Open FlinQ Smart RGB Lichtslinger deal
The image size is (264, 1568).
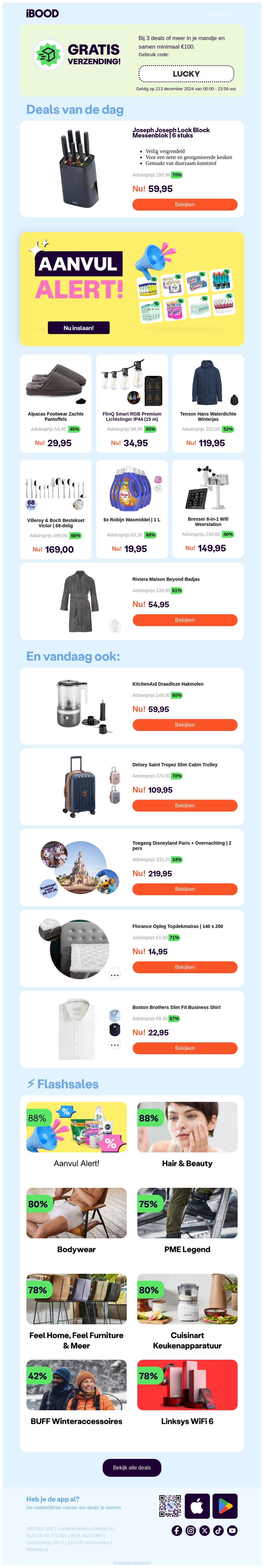pyautogui.click(x=131, y=403)
